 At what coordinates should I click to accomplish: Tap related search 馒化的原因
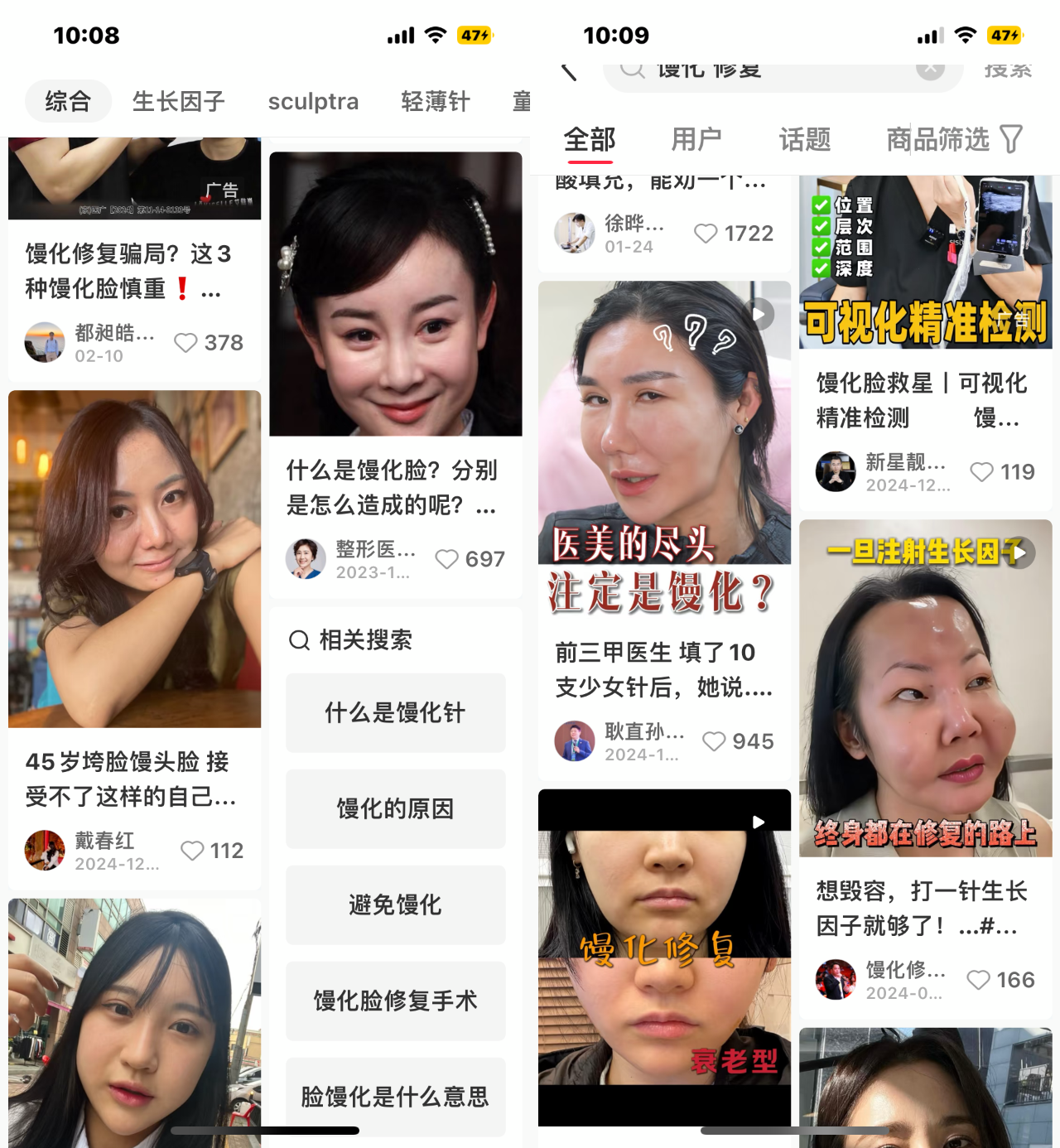coord(396,809)
